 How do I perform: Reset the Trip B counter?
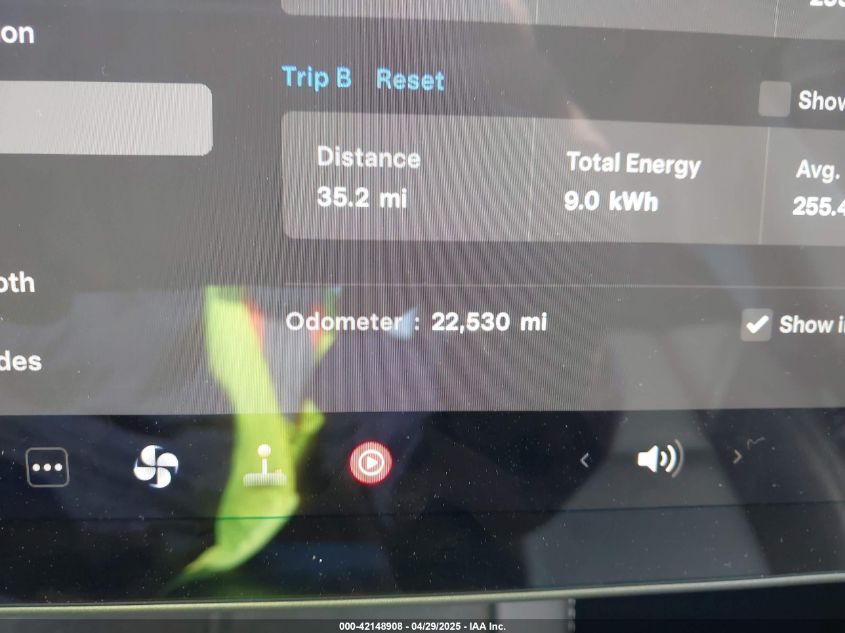point(410,80)
